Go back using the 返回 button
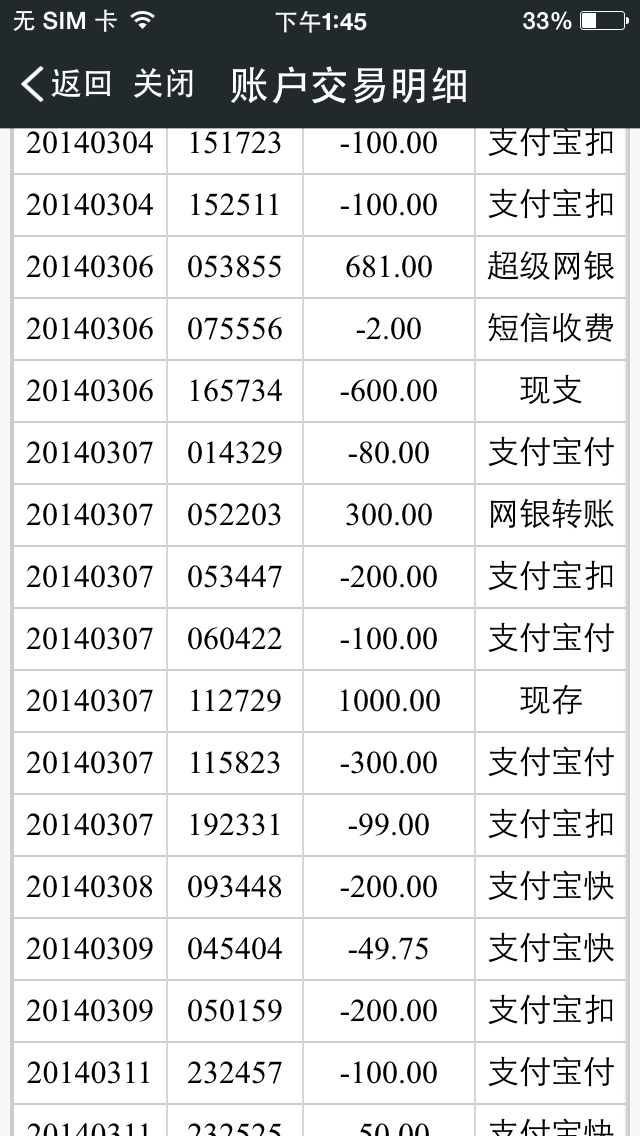The height and width of the screenshot is (1136, 640). tap(66, 84)
